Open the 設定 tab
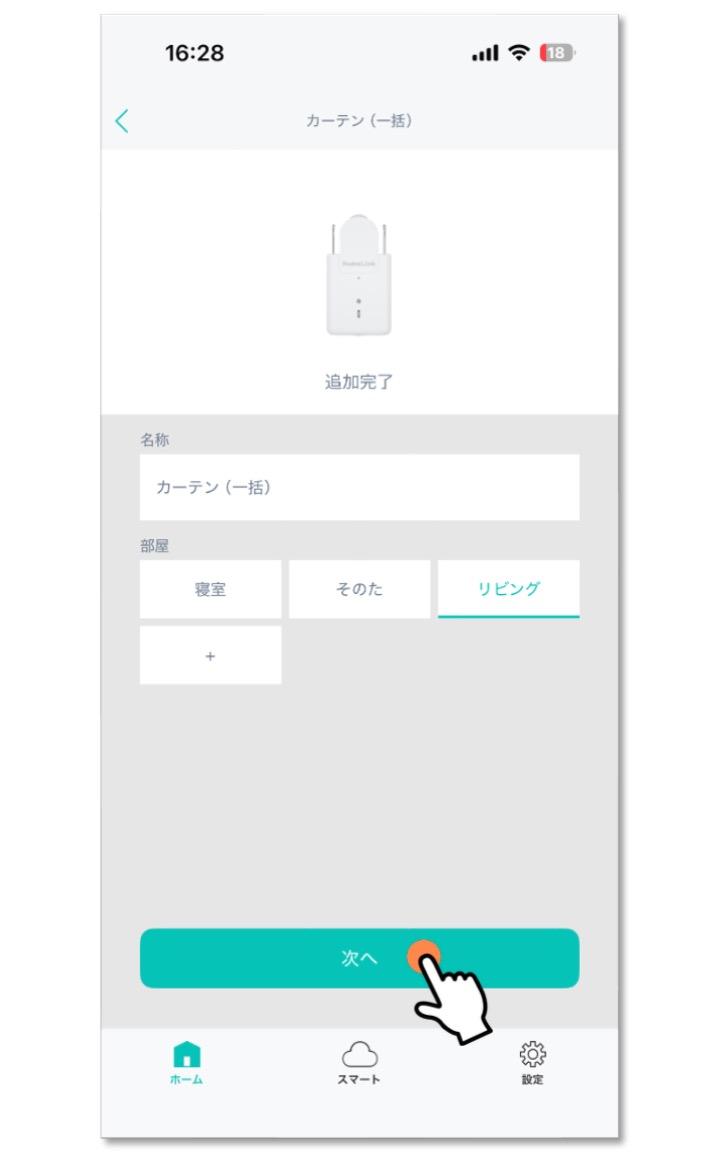Image resolution: width=720 pixels, height=1152 pixels. [x=533, y=1063]
